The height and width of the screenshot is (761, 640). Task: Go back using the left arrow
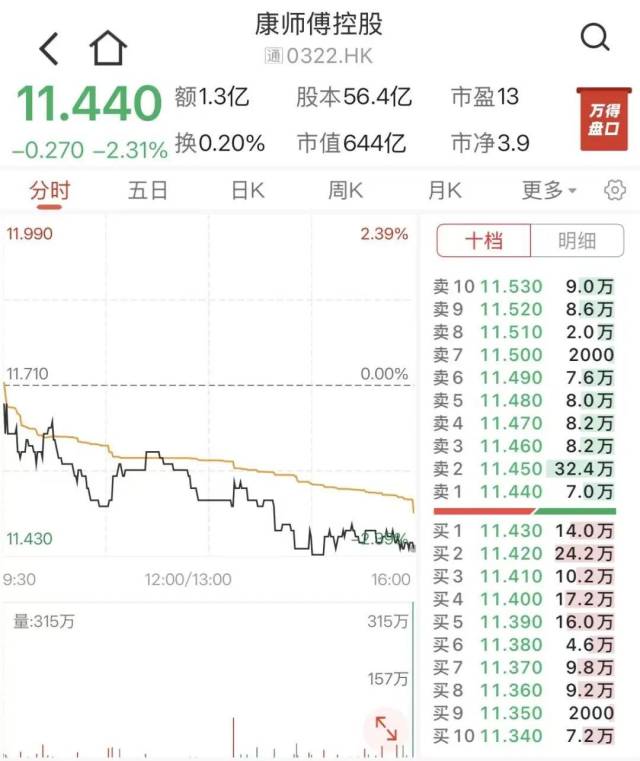(49, 49)
